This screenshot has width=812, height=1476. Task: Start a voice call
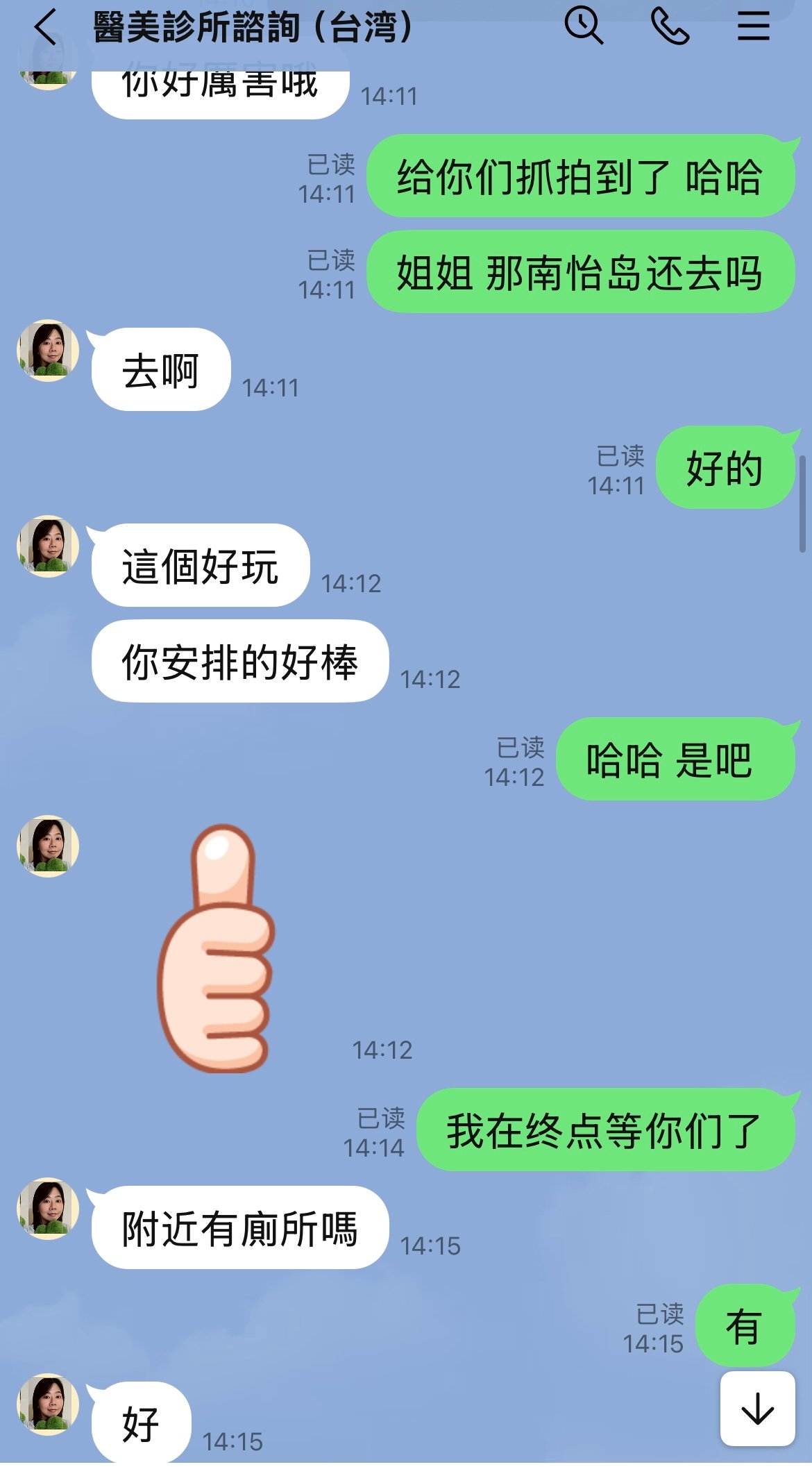(x=670, y=27)
